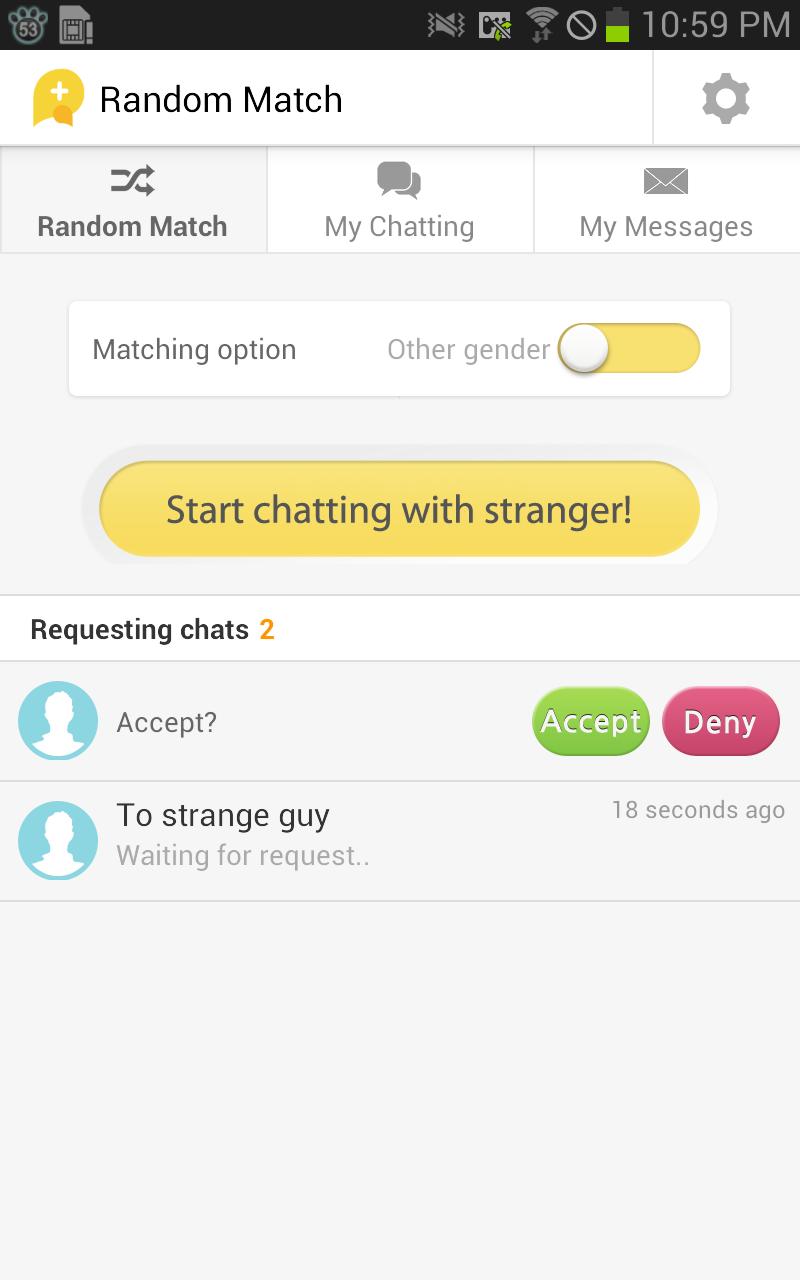Screen dimensions: 800x1280
Task: Tap the envelope icon above My Messages
Action: 666,180
